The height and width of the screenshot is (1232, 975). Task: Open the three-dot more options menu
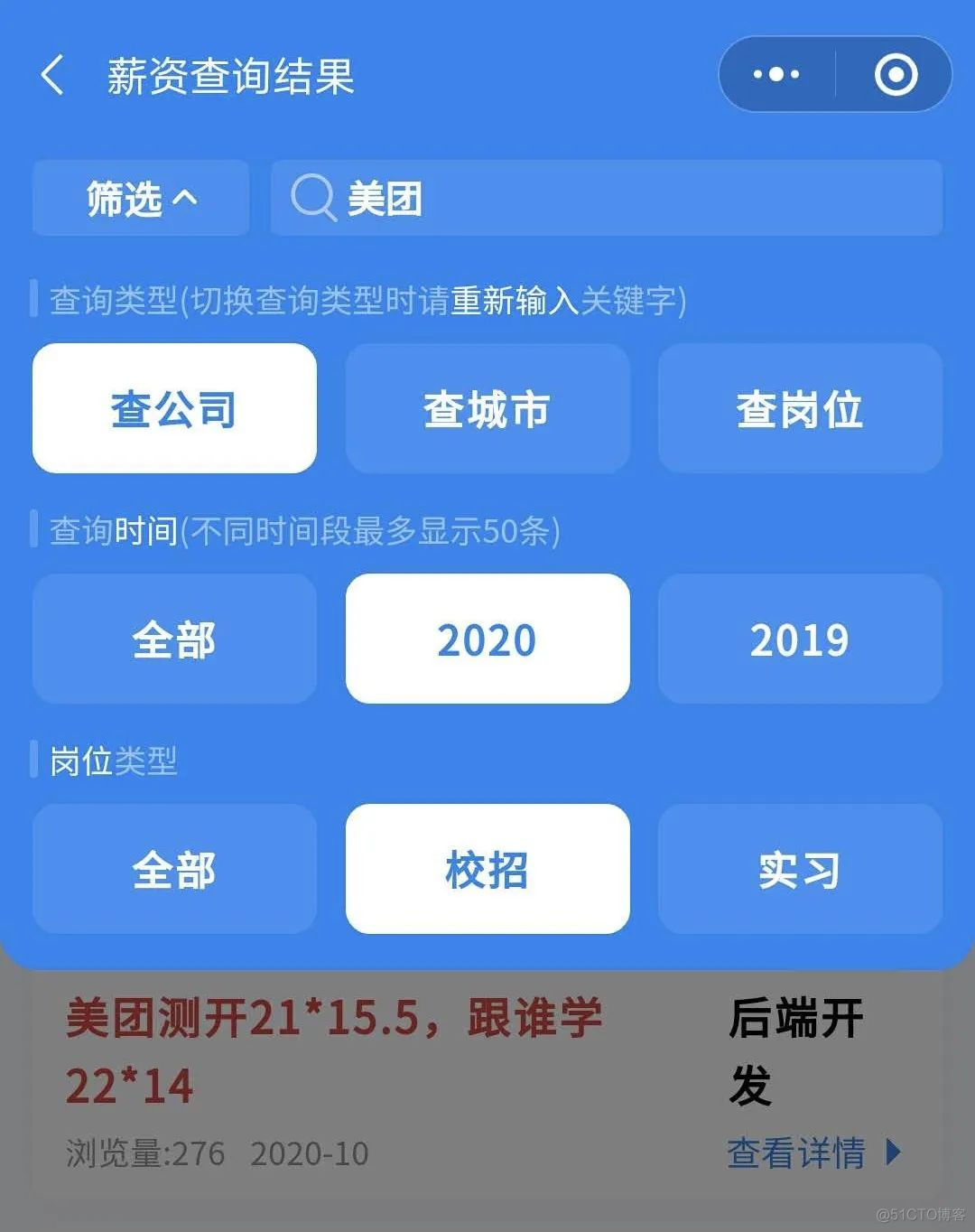click(x=775, y=76)
